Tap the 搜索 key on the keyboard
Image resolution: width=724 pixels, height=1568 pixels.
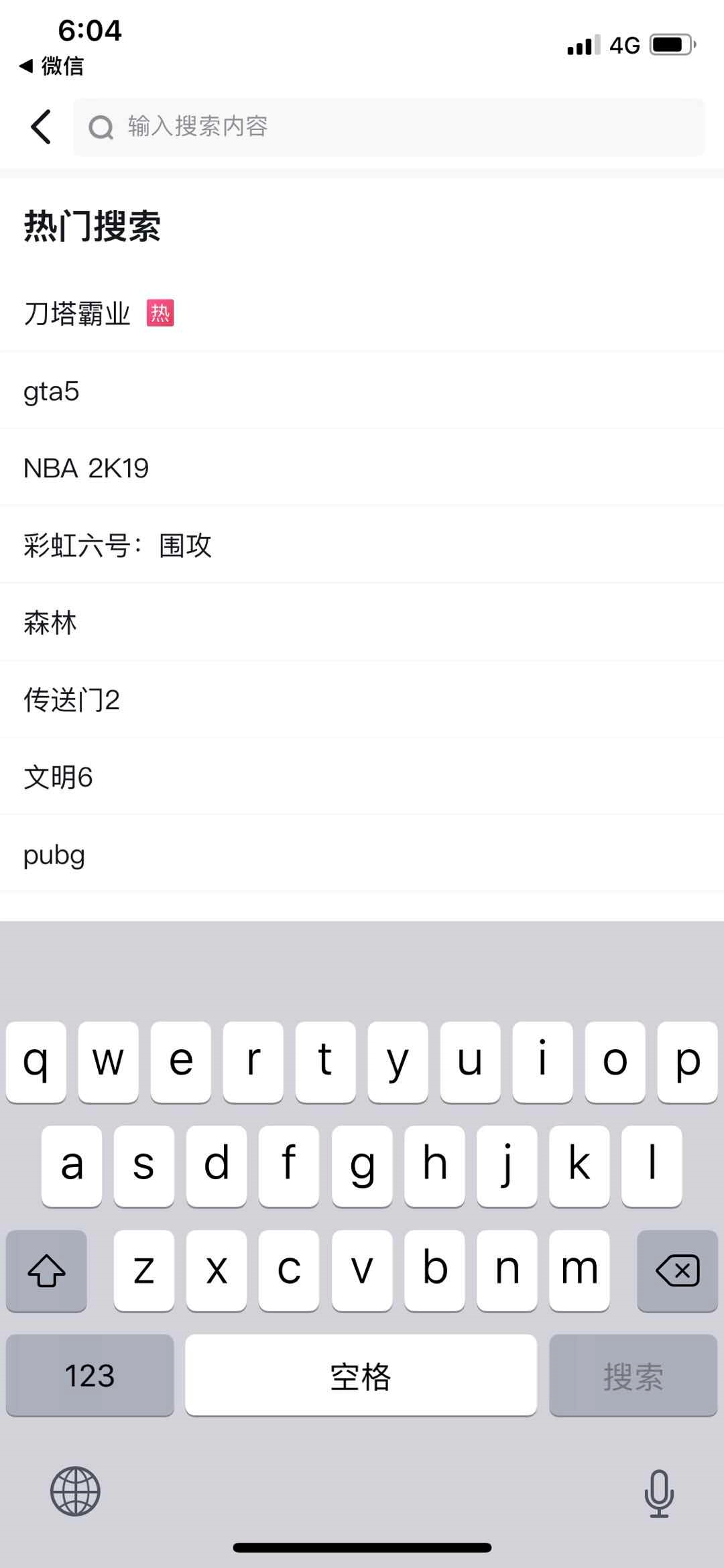coord(633,1376)
